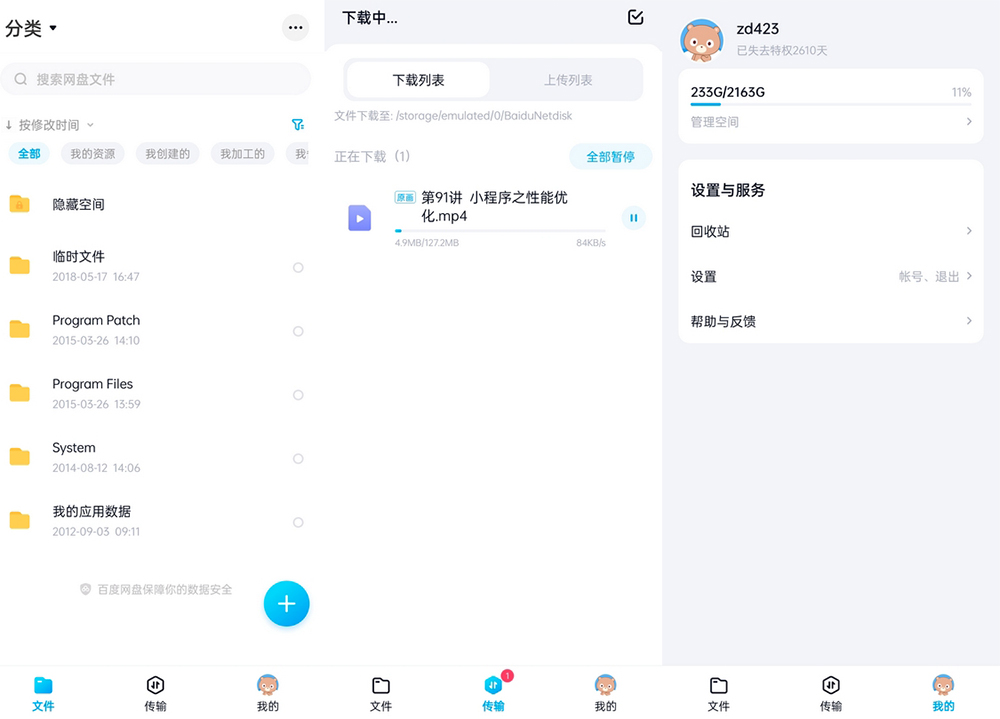Viewport: 1000px width, 719px height.
Task: Open the 隐藏空间 folder
Action: point(78,204)
